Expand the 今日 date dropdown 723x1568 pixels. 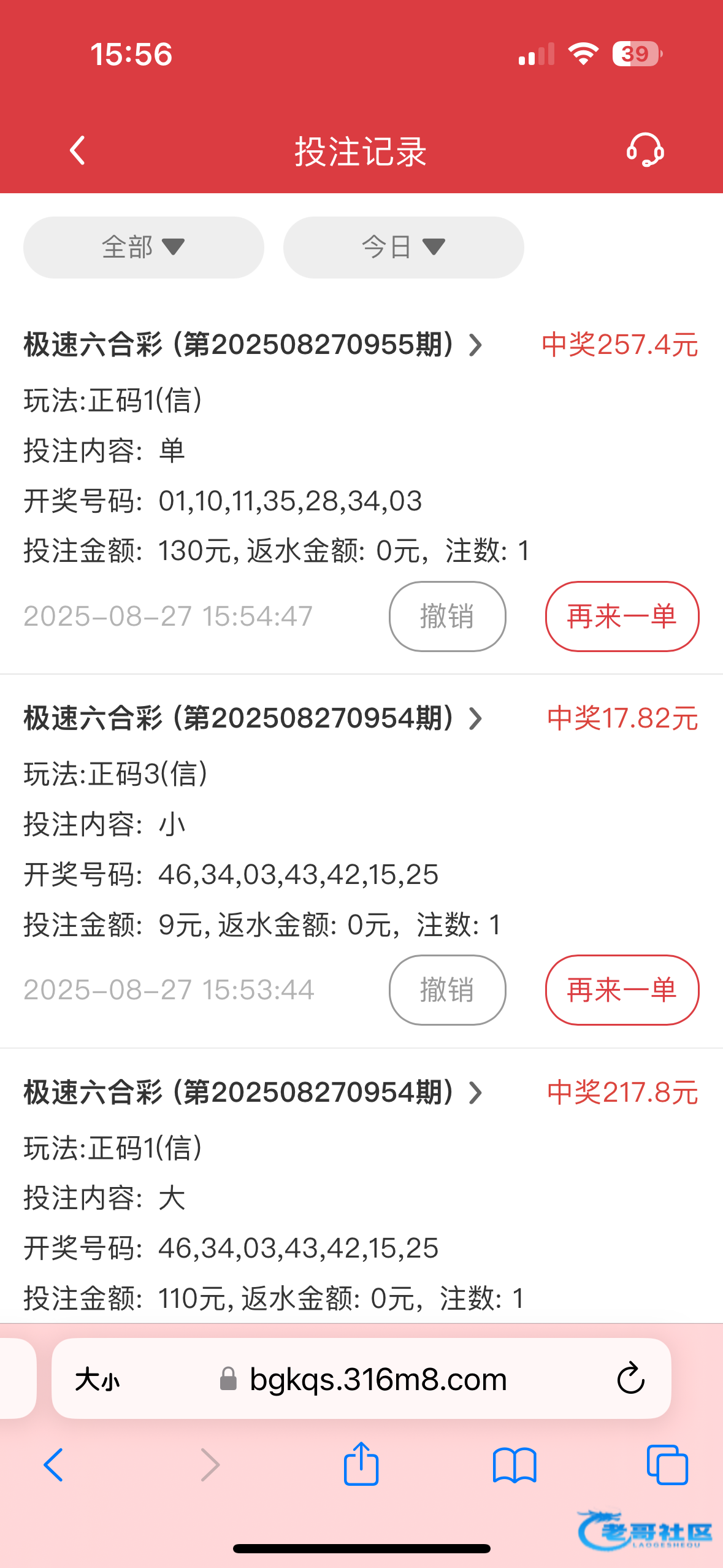pyautogui.click(x=404, y=247)
